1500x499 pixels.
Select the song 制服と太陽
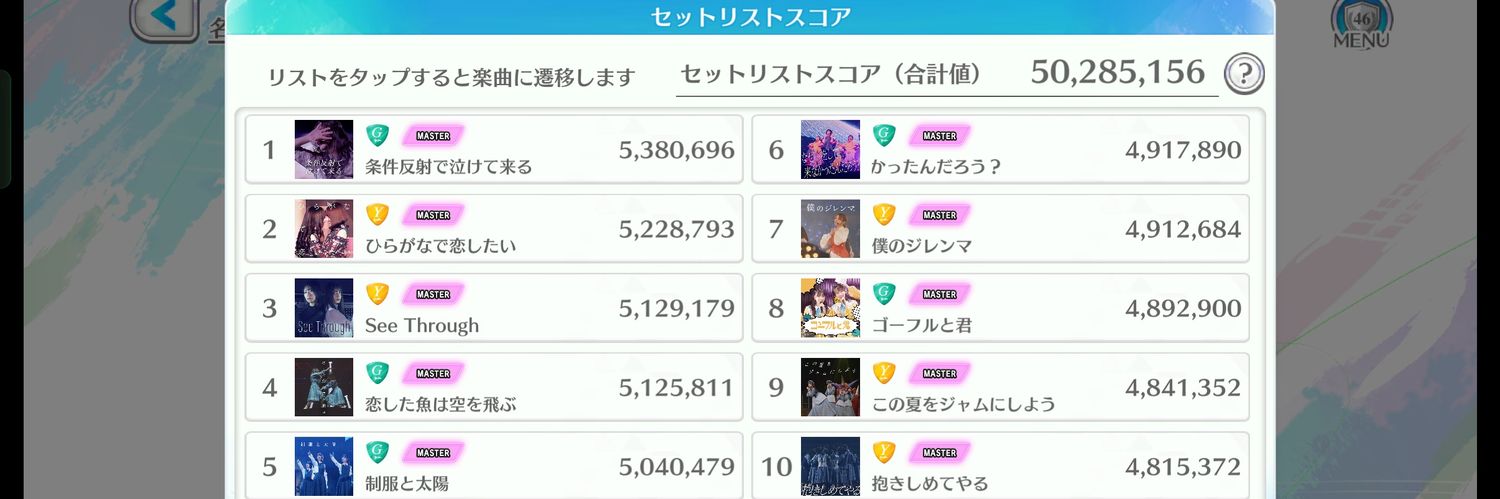494,465
